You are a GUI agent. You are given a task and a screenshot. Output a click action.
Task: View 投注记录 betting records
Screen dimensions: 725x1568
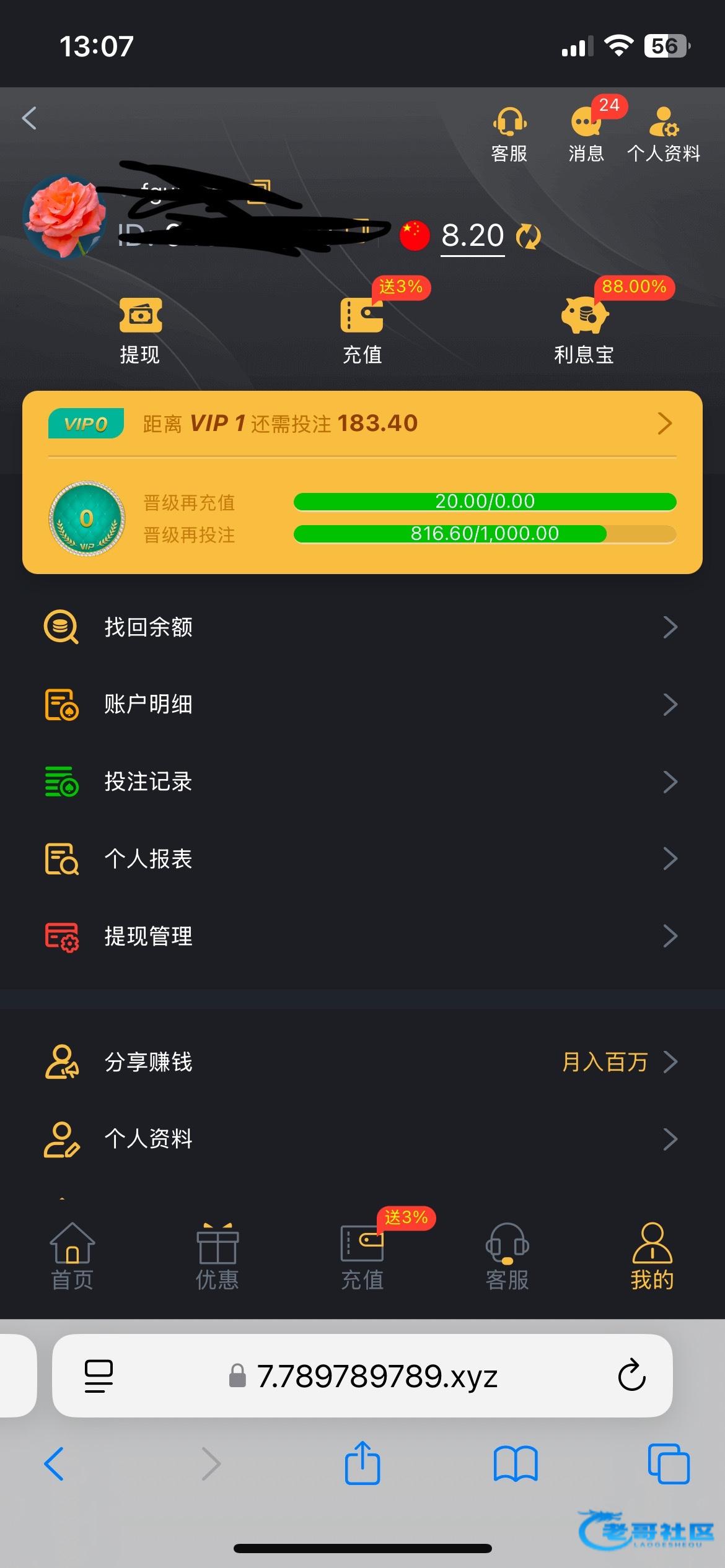tap(362, 782)
